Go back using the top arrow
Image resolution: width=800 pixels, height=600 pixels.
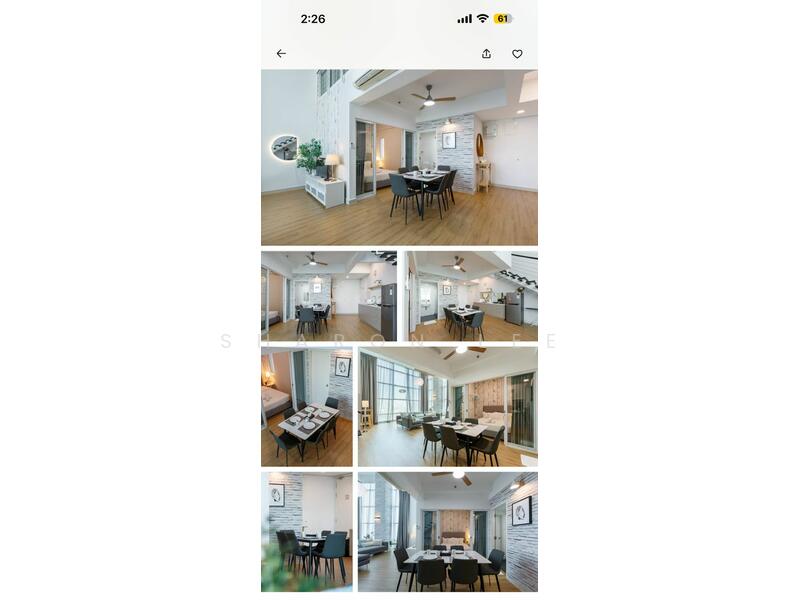(x=281, y=54)
